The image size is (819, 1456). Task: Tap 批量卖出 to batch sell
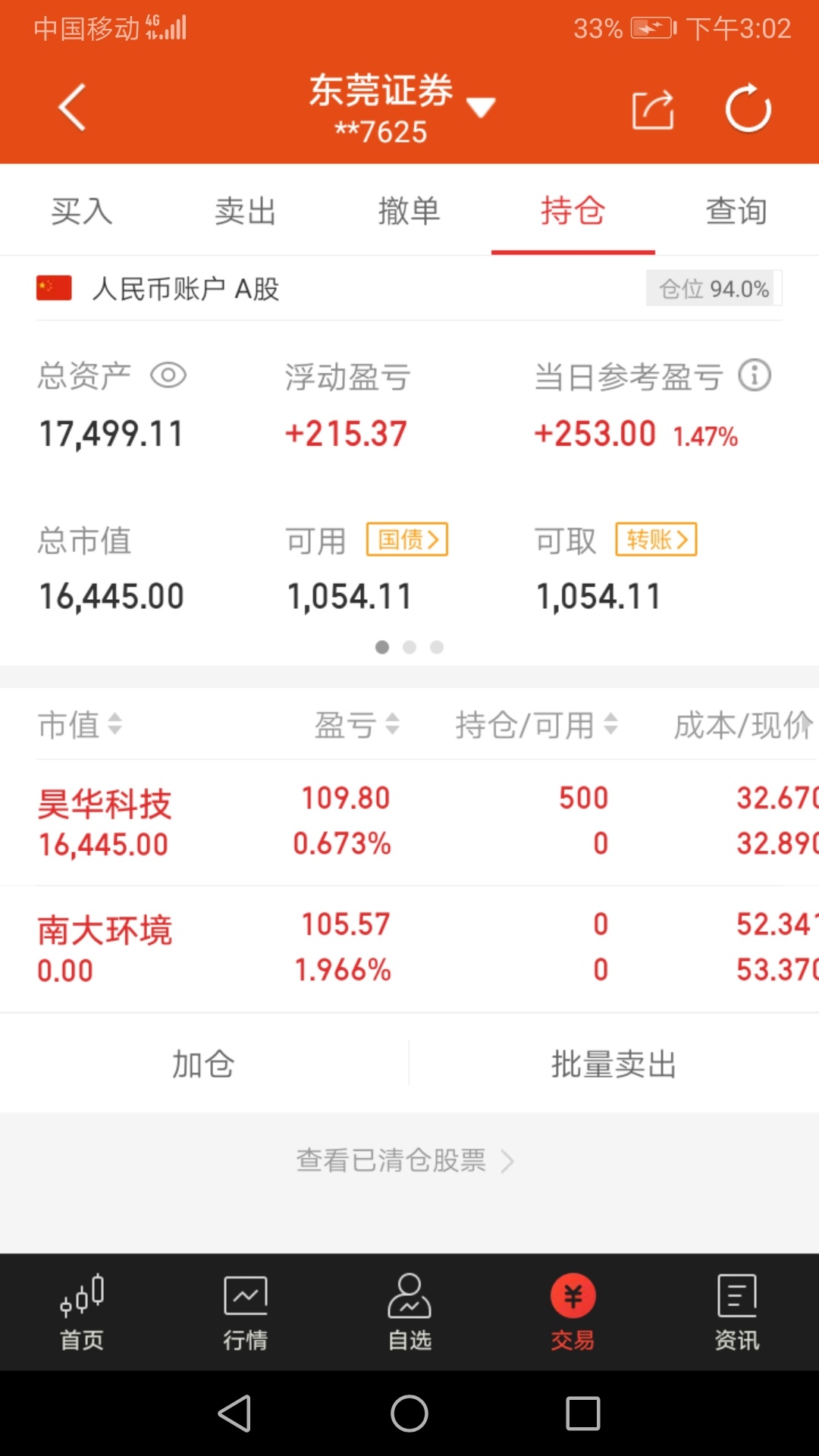[x=613, y=1064]
